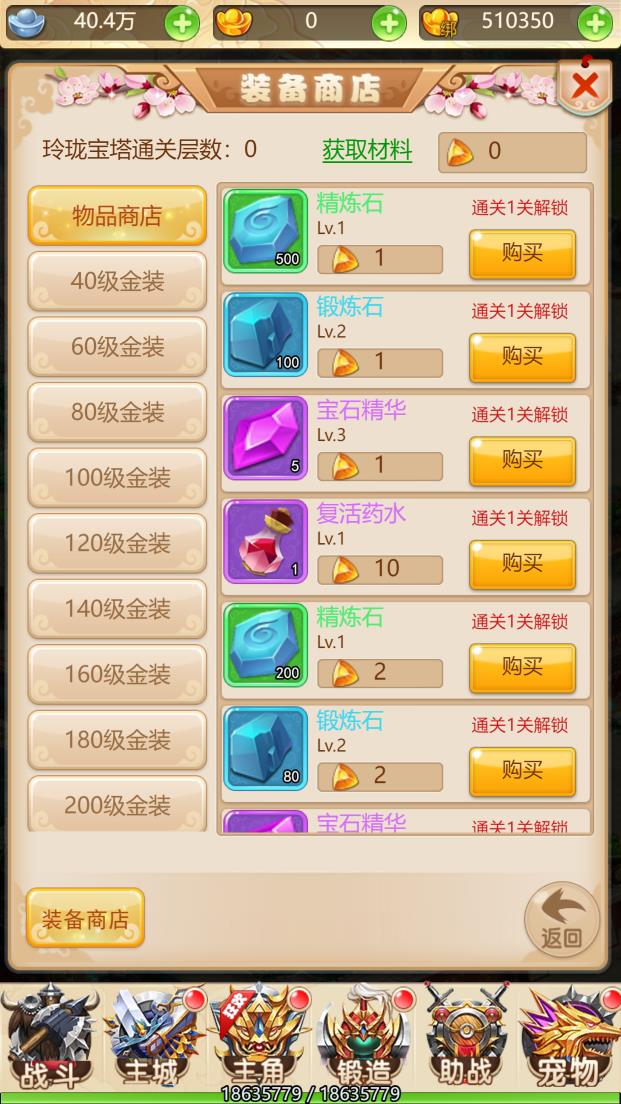Show the 160级金装 items

(x=117, y=675)
